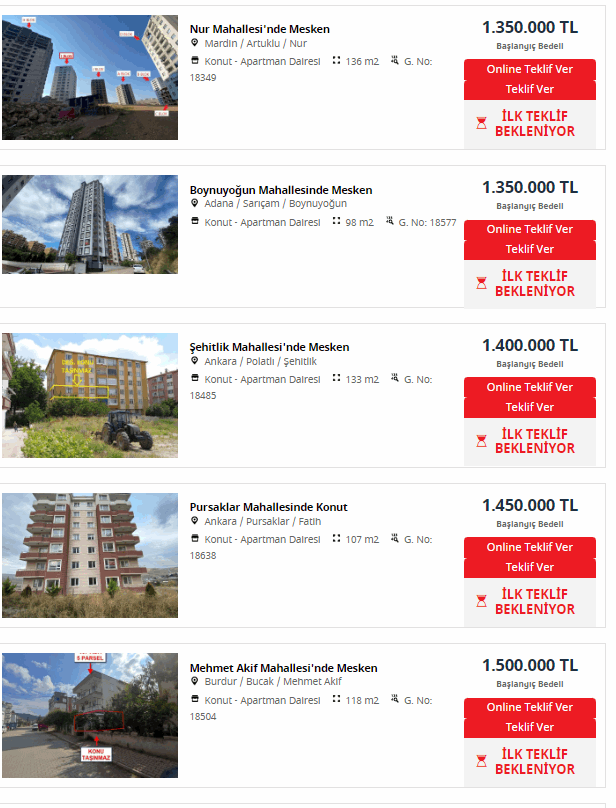View the Pursaklar property photo
This screenshot has height=808, width=616.
[x=90, y=555]
